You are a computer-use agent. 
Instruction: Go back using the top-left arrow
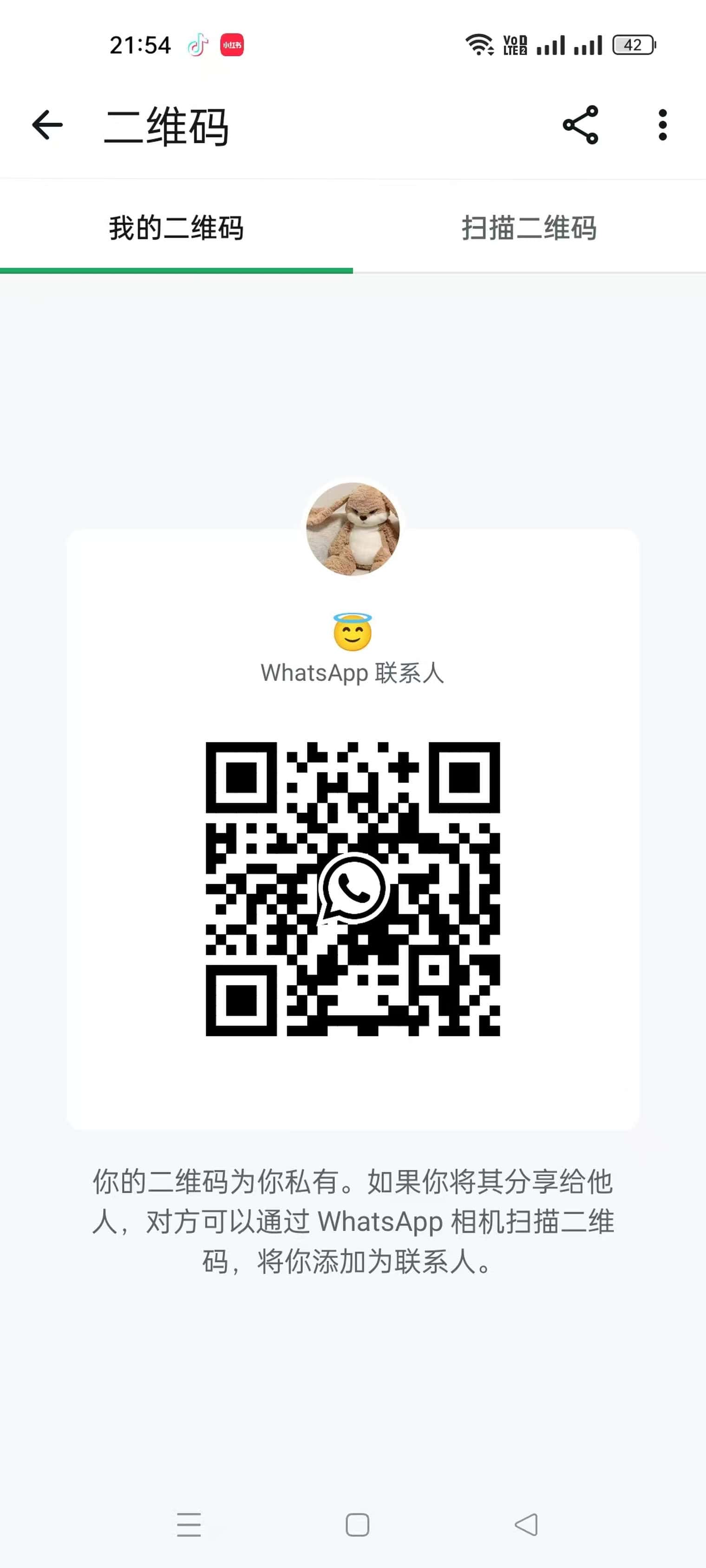pyautogui.click(x=47, y=125)
